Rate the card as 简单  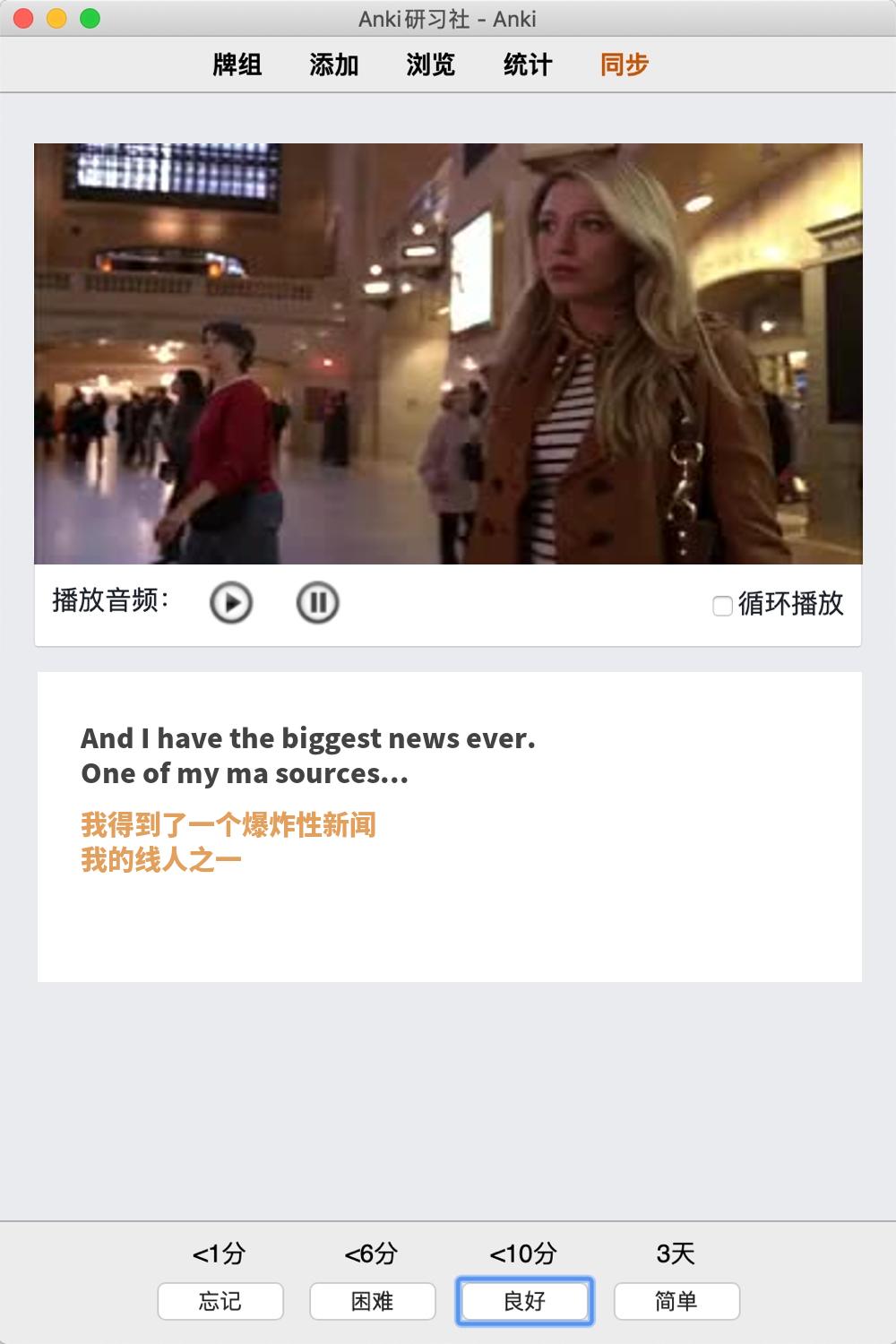point(676,1301)
